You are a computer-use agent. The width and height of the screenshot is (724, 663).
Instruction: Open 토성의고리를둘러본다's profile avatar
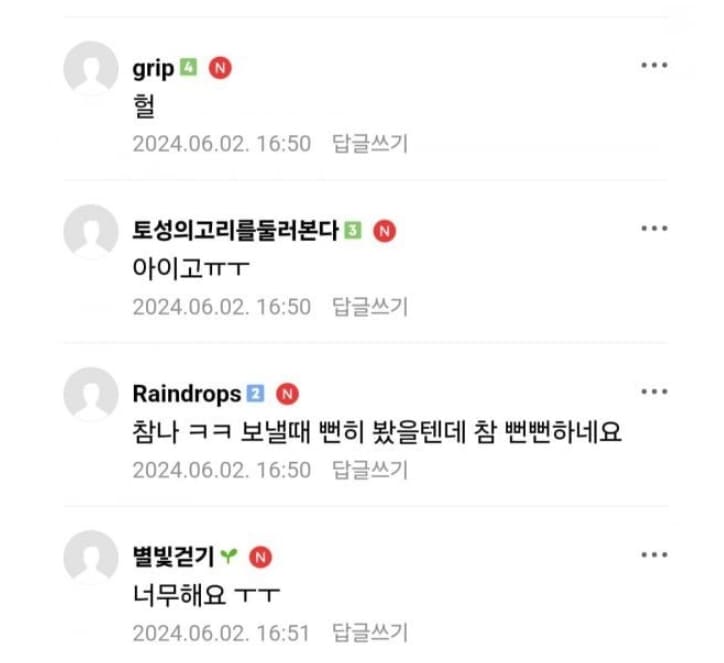tap(91, 232)
